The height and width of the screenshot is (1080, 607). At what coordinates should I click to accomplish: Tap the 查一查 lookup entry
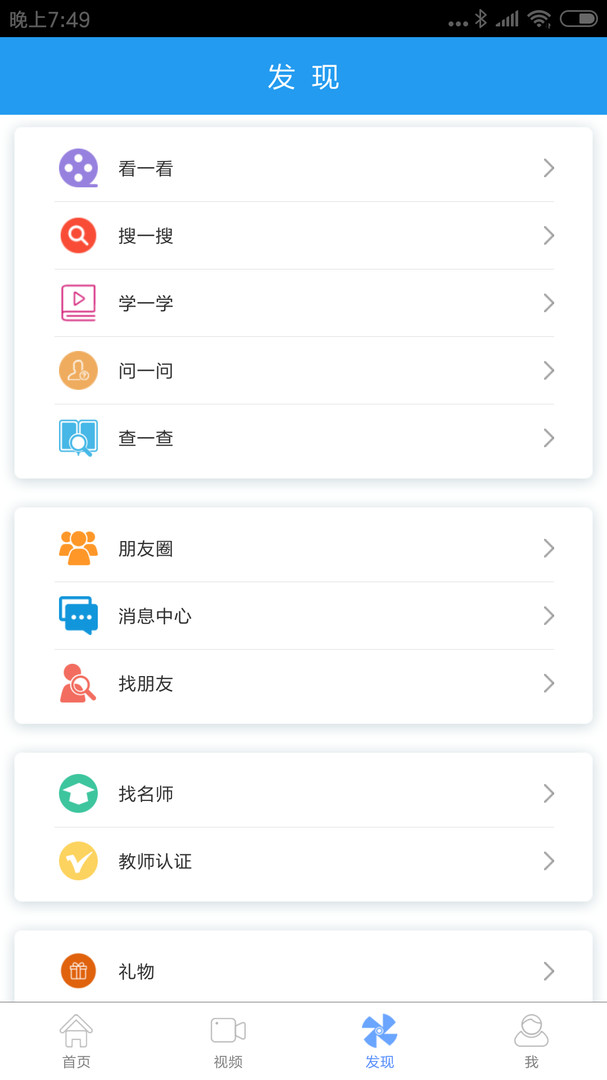303,438
